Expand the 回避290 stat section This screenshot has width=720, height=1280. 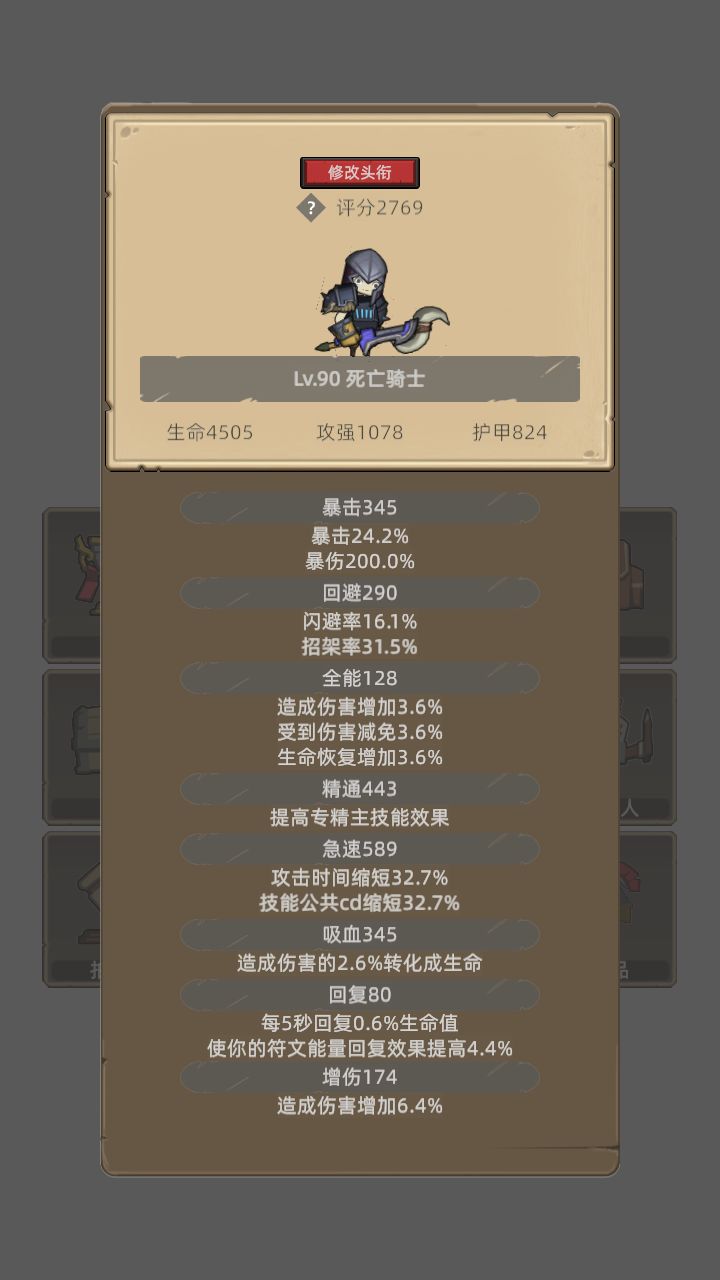click(x=360, y=593)
